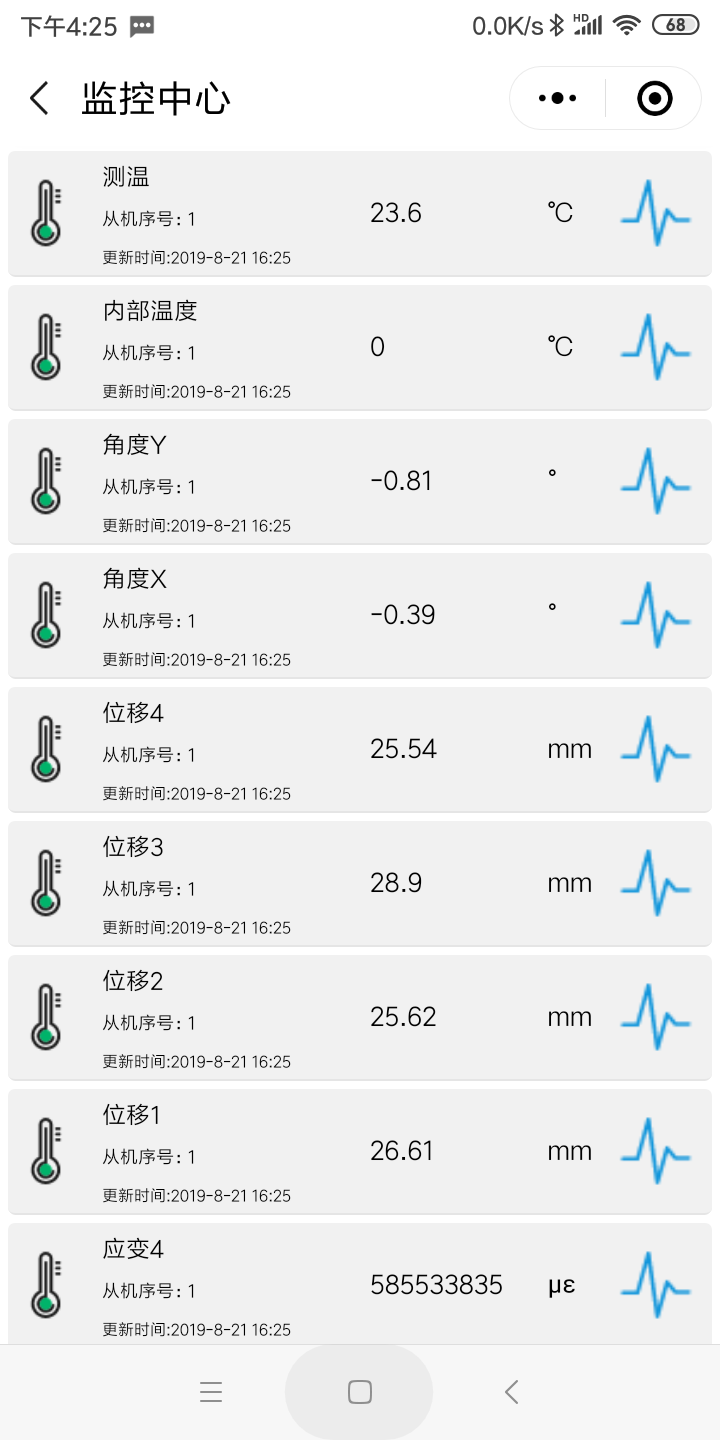Close the mini program via the circle button
The width and height of the screenshot is (720, 1440).
(x=654, y=98)
